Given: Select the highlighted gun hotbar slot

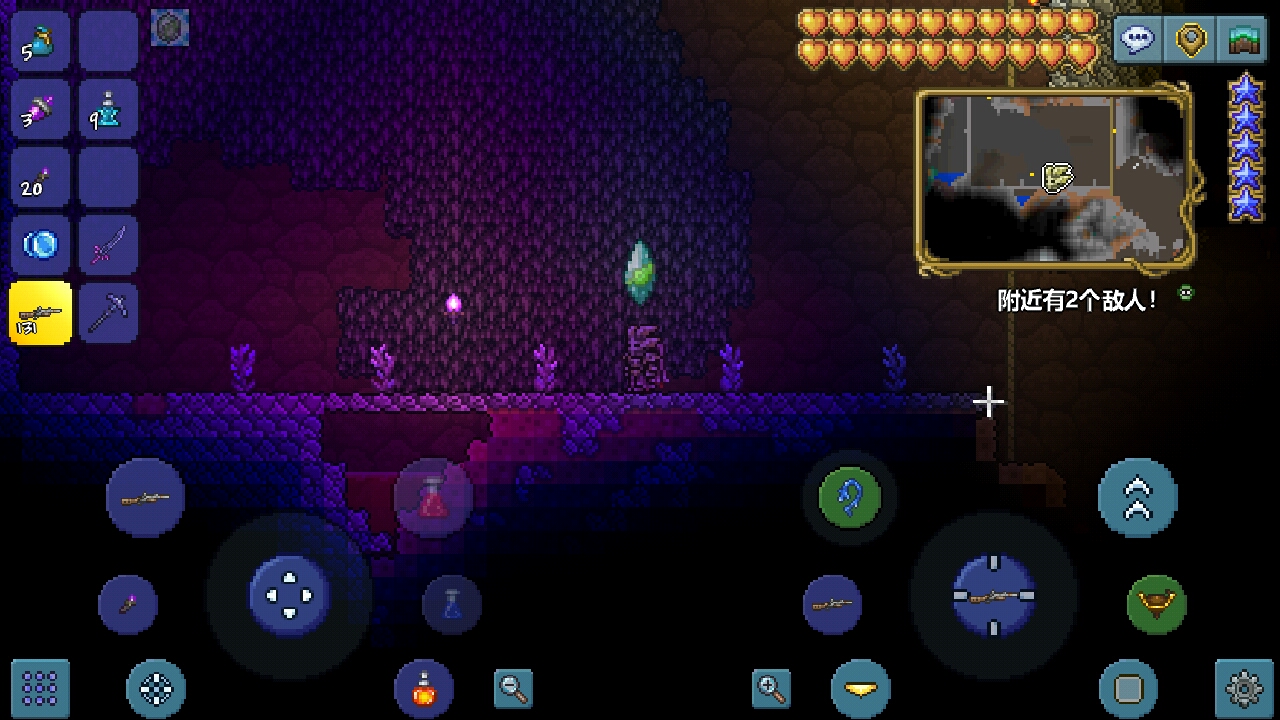Looking at the screenshot, I should pyautogui.click(x=40, y=313).
